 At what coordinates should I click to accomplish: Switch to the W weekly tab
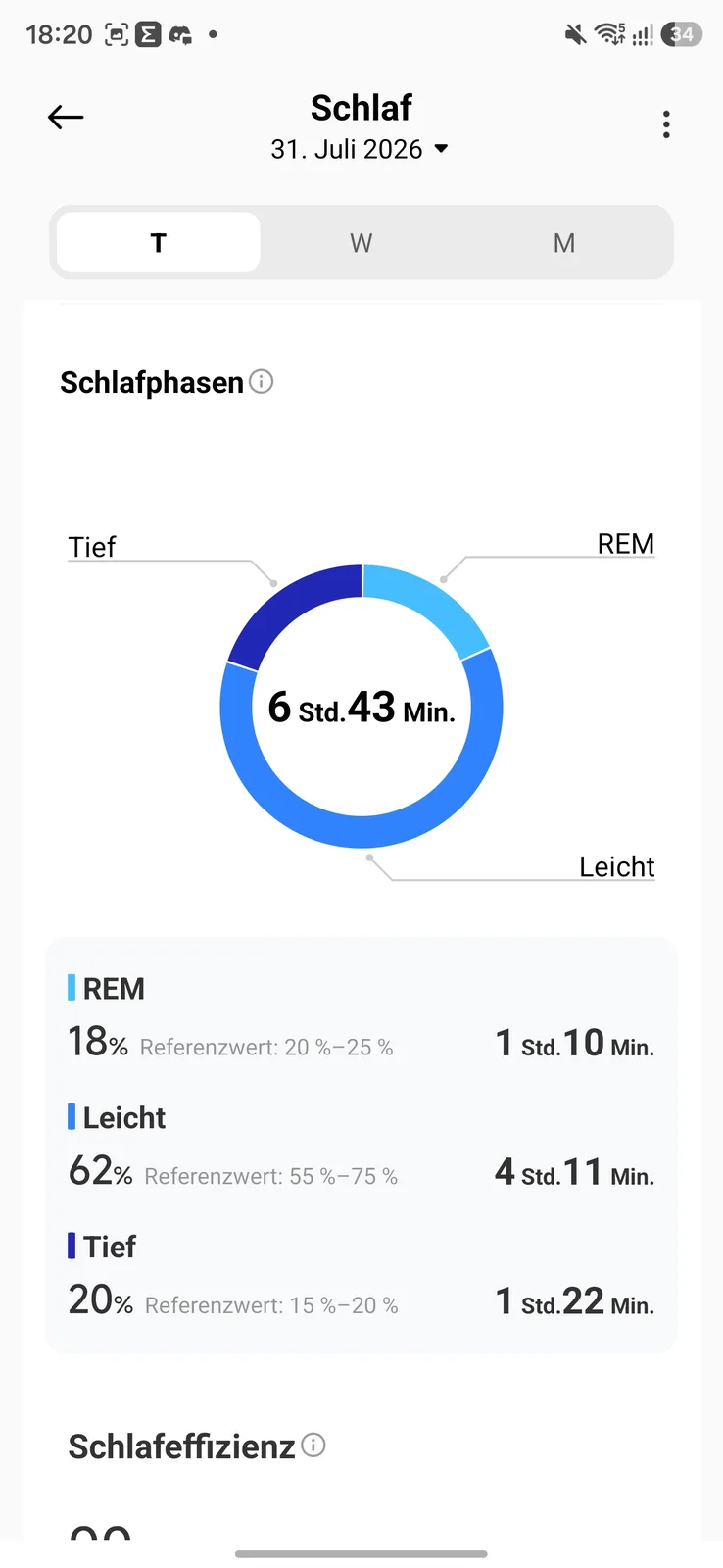[361, 242]
